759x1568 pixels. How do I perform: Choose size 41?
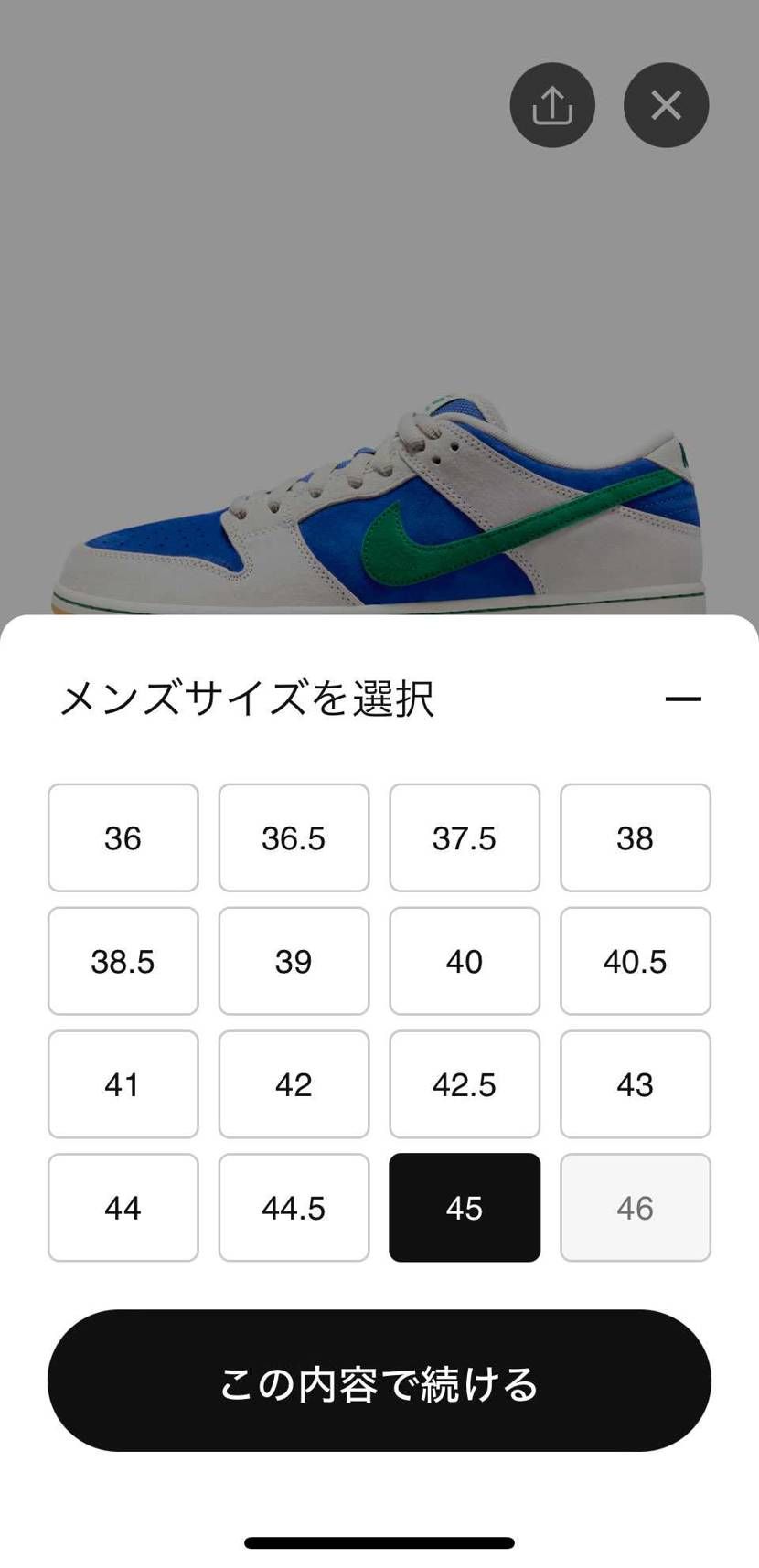(123, 1084)
